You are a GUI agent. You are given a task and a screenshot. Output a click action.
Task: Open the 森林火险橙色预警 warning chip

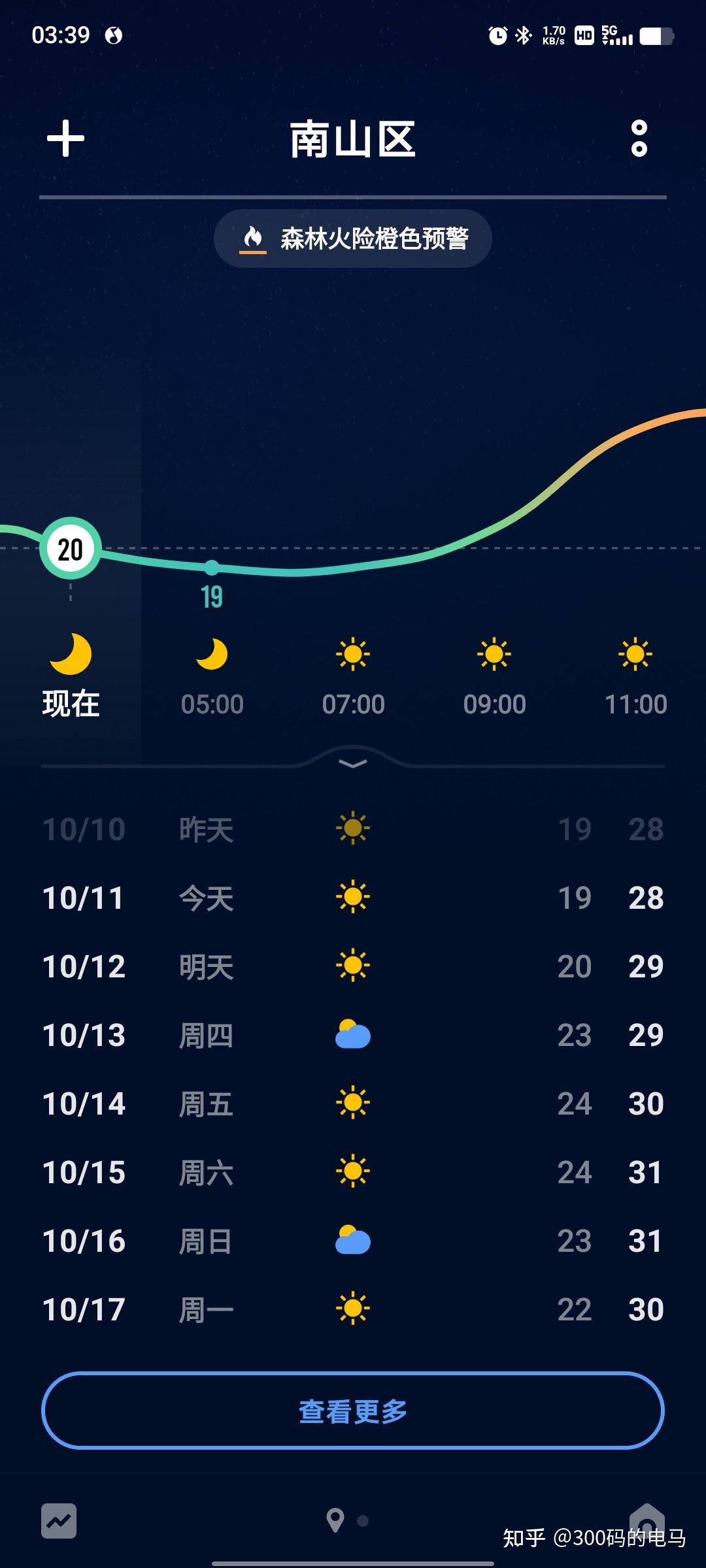[x=353, y=238]
